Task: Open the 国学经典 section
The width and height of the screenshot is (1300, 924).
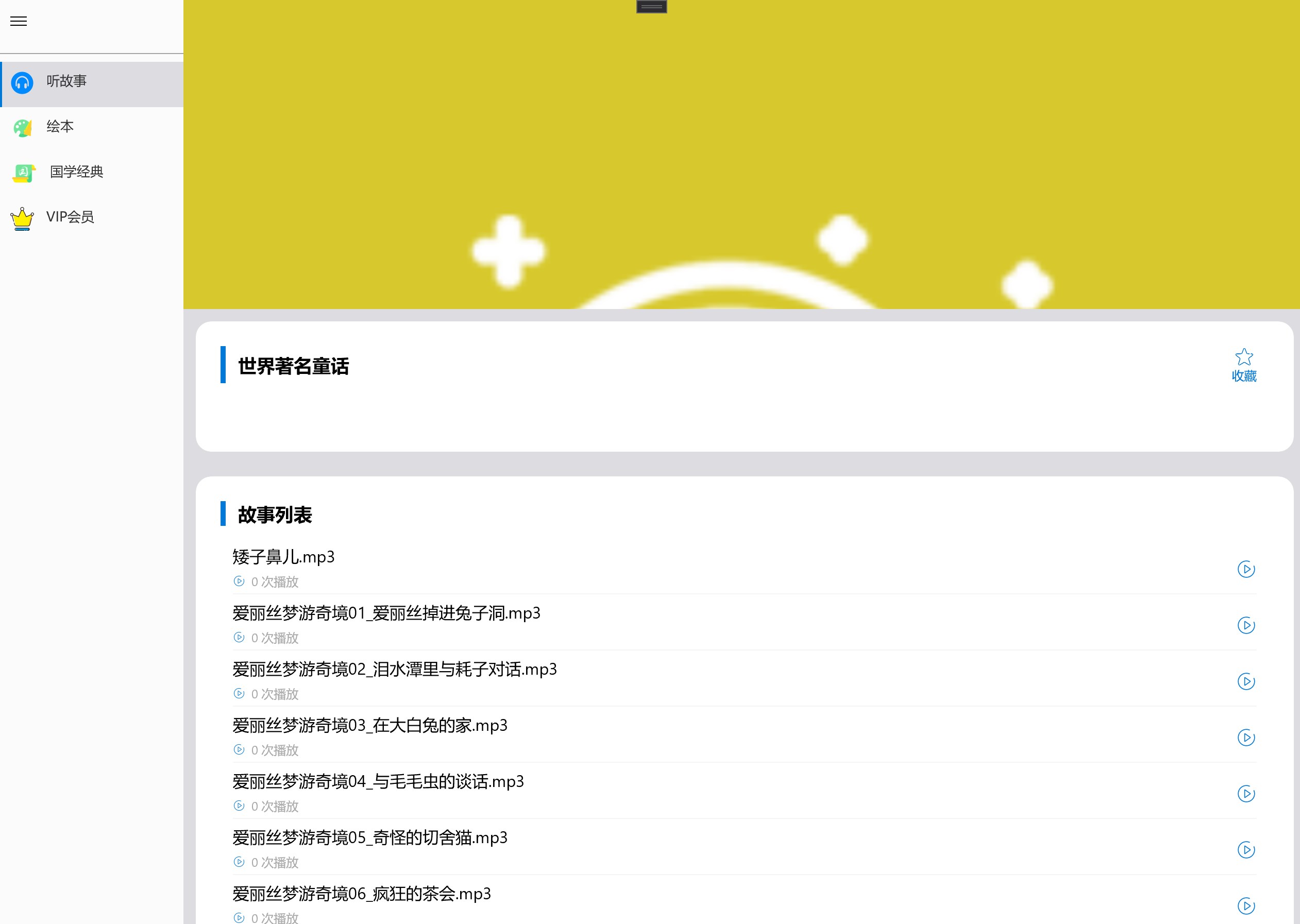Action: click(x=91, y=172)
